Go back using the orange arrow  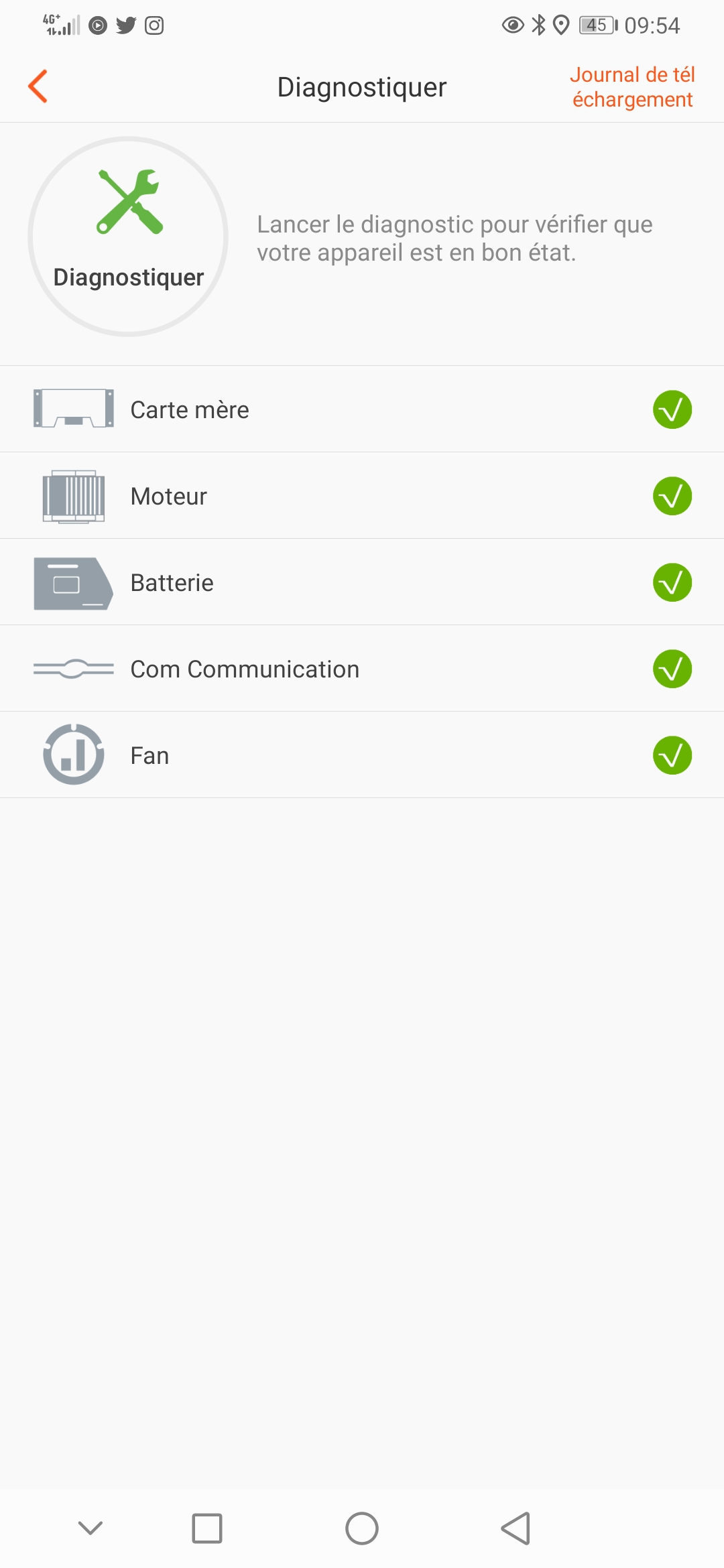(38, 86)
